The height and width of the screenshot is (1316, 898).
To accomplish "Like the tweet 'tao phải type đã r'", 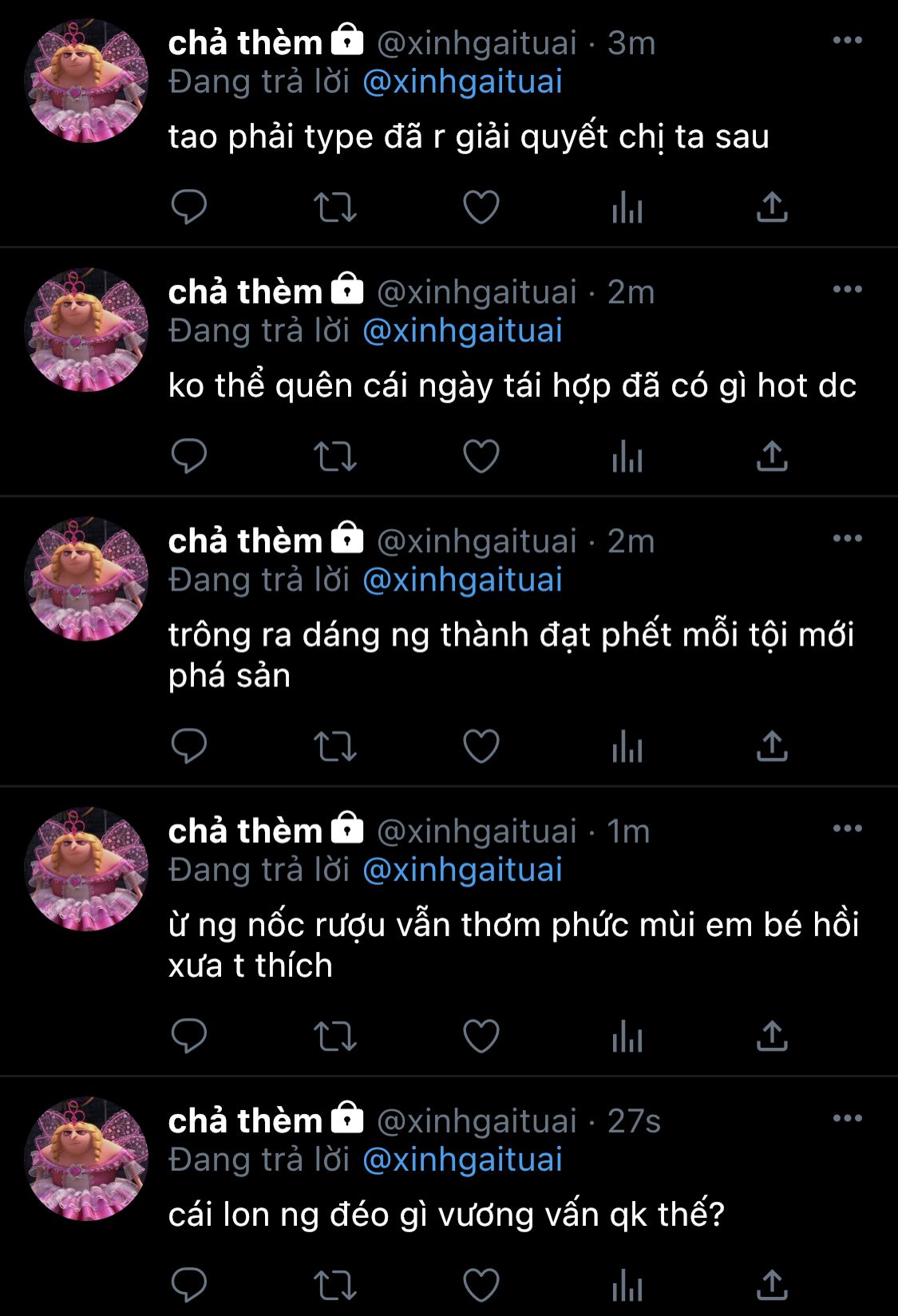I will point(481,207).
